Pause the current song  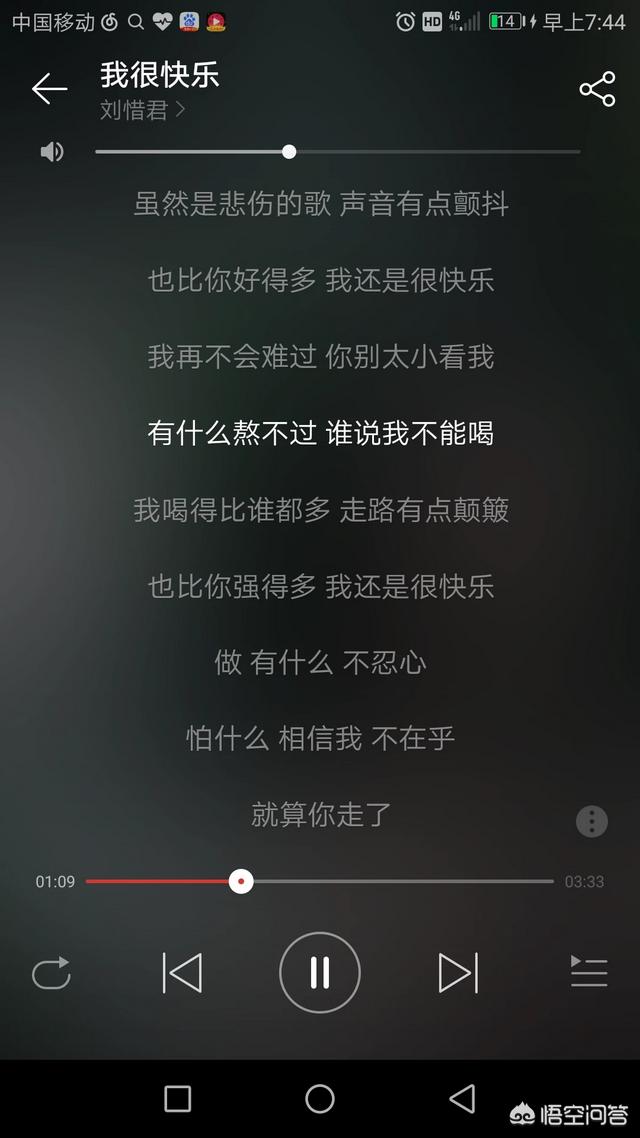pyautogui.click(x=320, y=973)
